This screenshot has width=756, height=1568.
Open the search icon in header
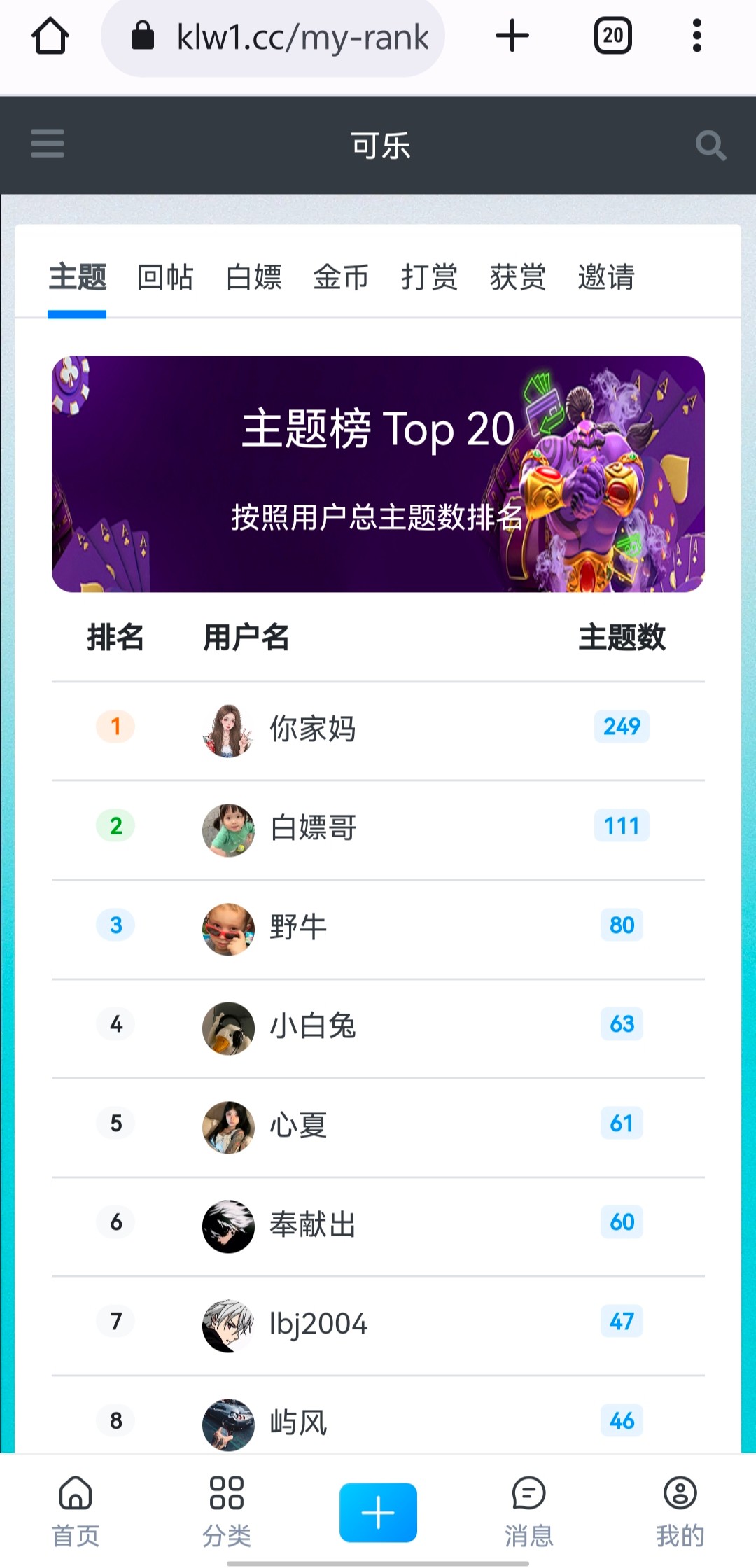click(x=710, y=146)
